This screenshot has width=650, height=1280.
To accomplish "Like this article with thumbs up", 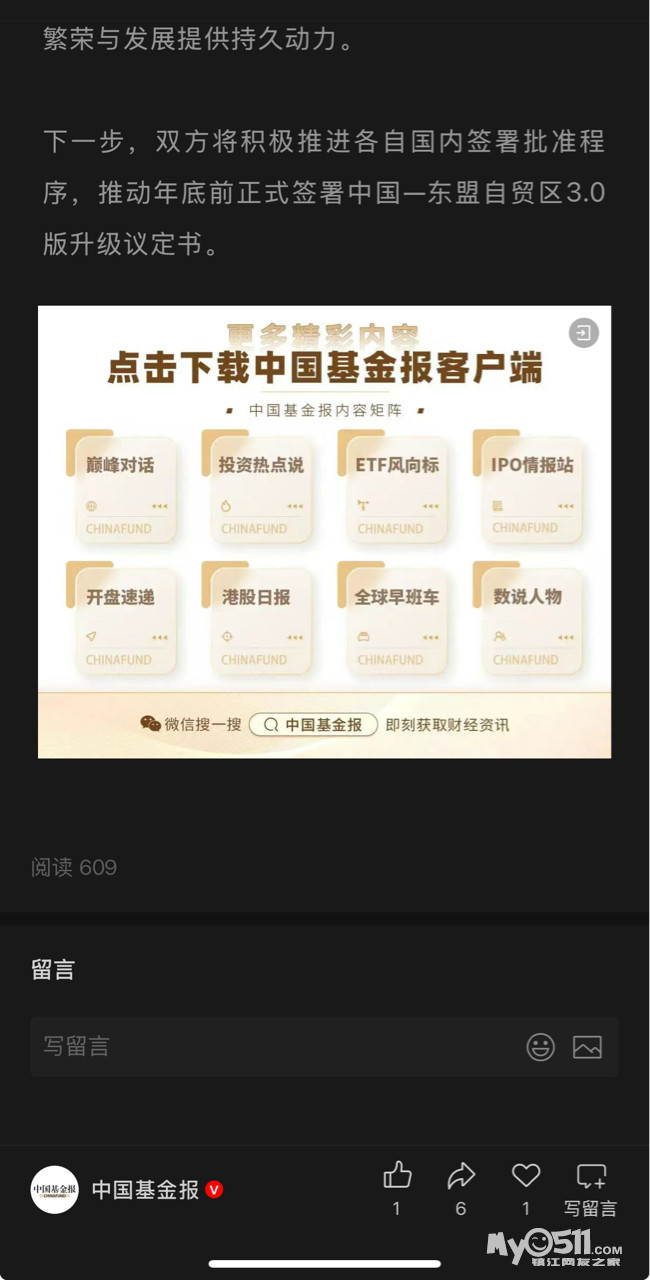I will pos(397,1176).
